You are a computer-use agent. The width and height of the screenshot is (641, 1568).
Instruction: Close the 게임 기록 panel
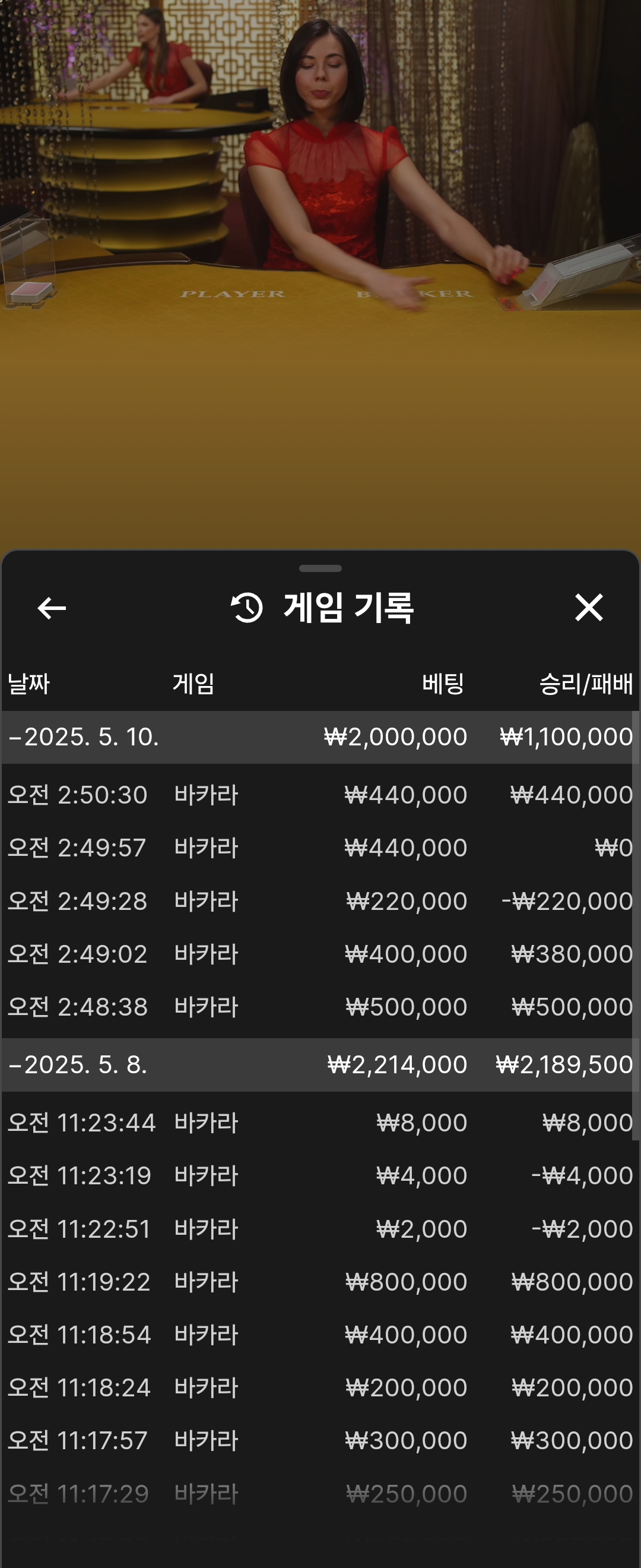pos(589,608)
